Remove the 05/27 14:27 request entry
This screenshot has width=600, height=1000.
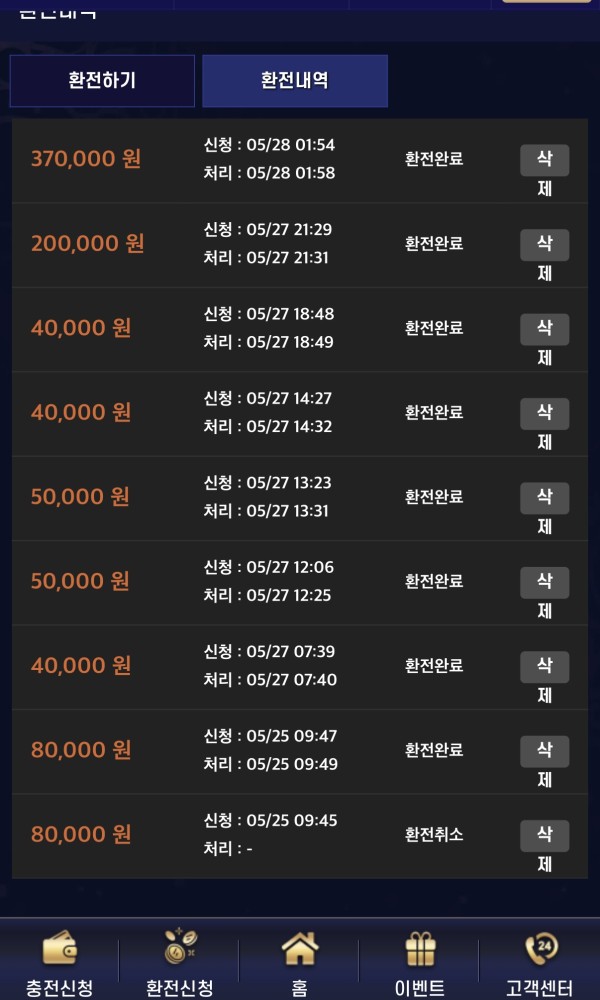click(x=544, y=414)
